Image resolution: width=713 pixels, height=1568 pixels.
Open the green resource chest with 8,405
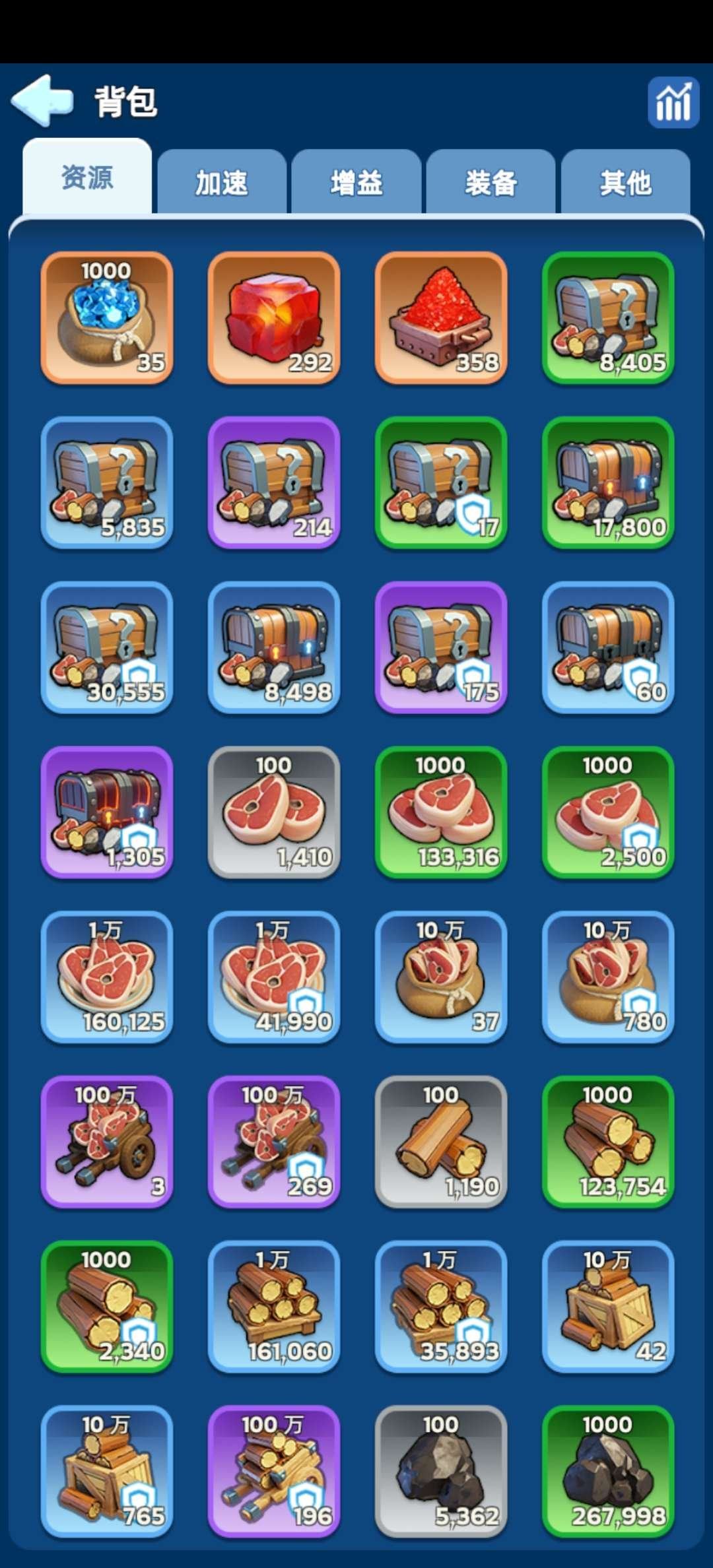pos(608,317)
